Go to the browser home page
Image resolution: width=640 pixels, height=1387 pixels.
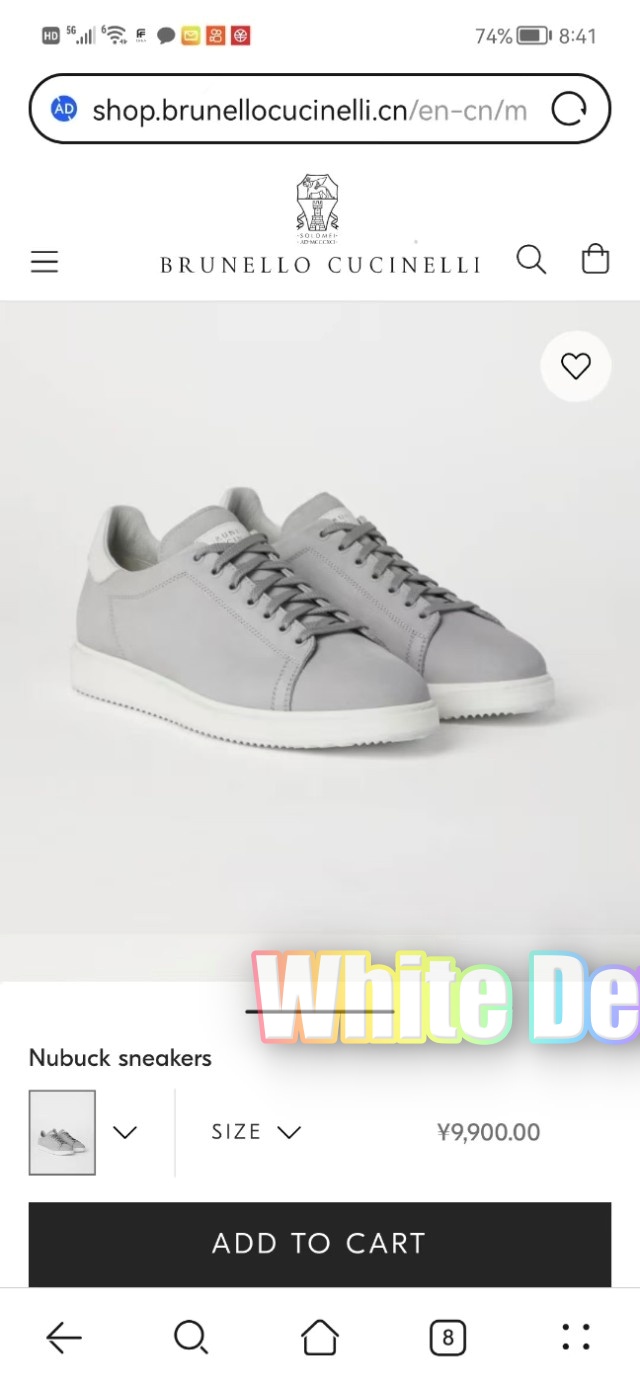coord(320,1337)
